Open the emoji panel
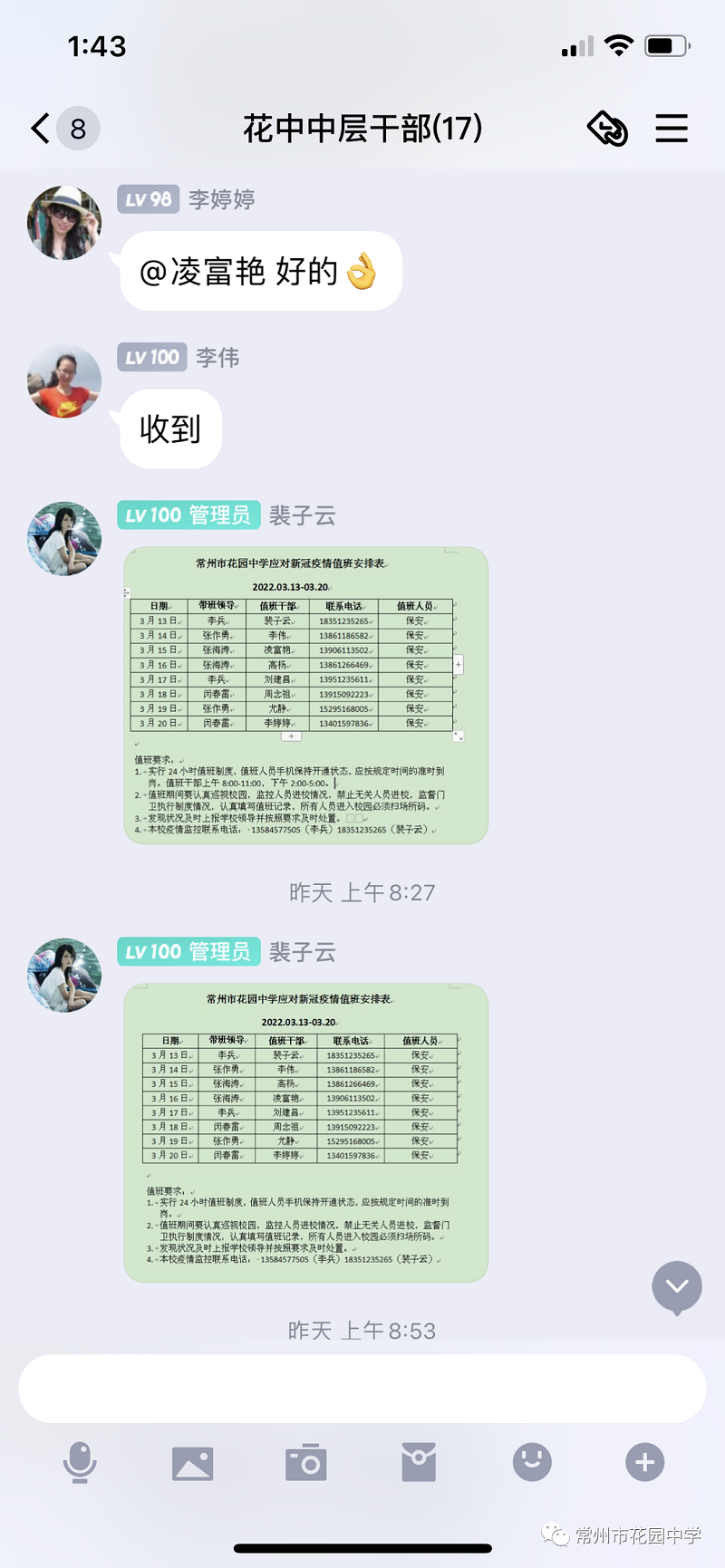This screenshot has width=725, height=1568. pos(532,1462)
